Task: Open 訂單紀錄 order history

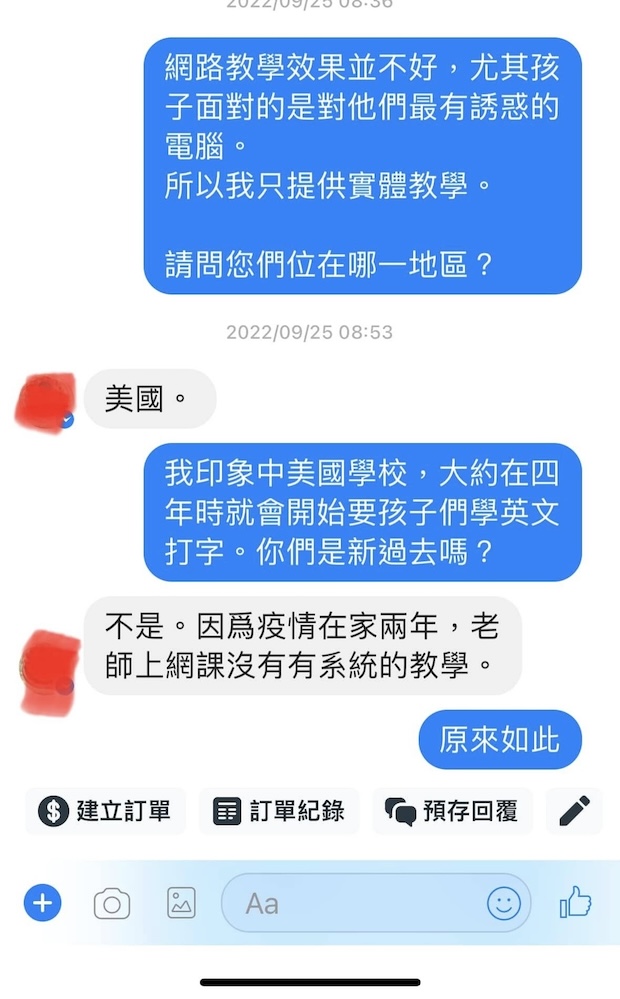Action: point(279,811)
